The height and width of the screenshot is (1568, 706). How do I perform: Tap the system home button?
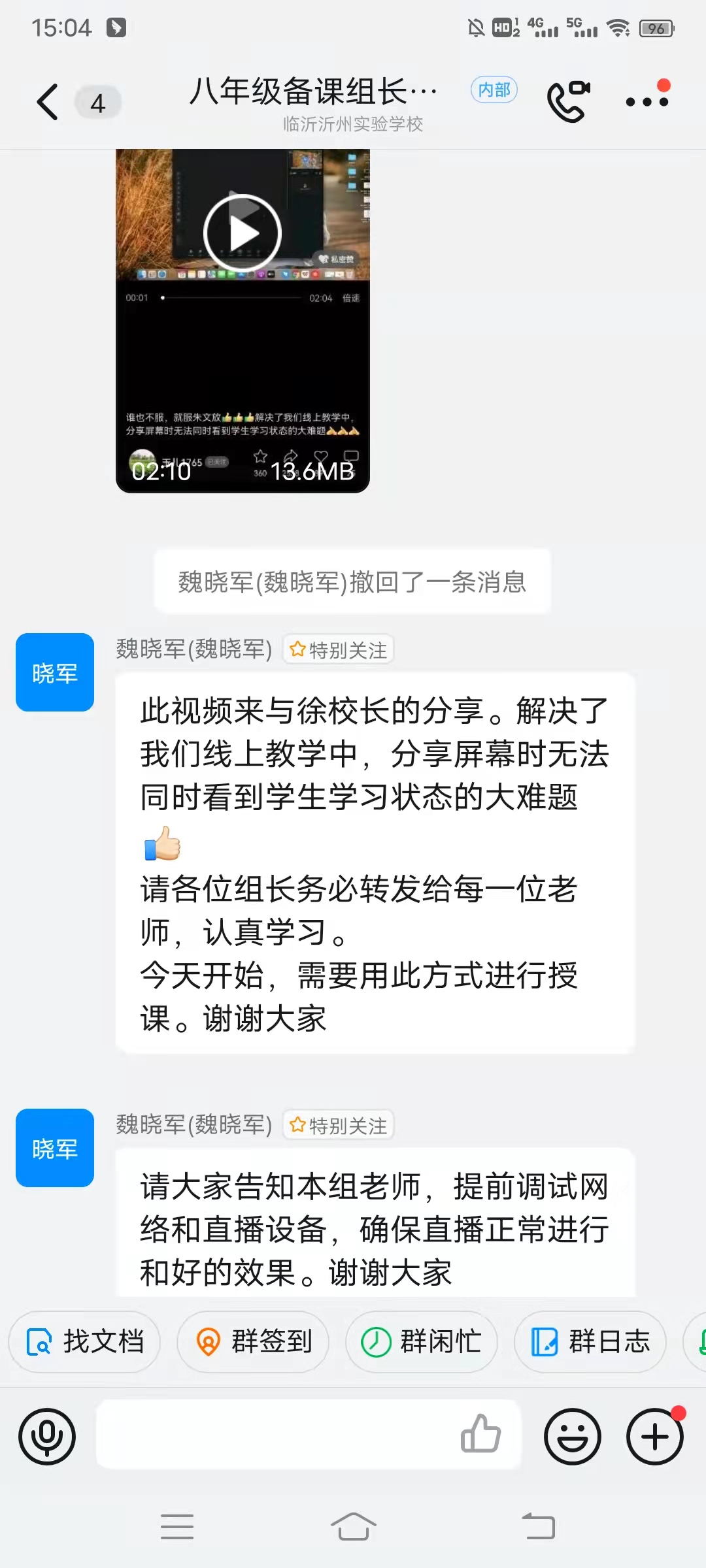click(353, 1527)
